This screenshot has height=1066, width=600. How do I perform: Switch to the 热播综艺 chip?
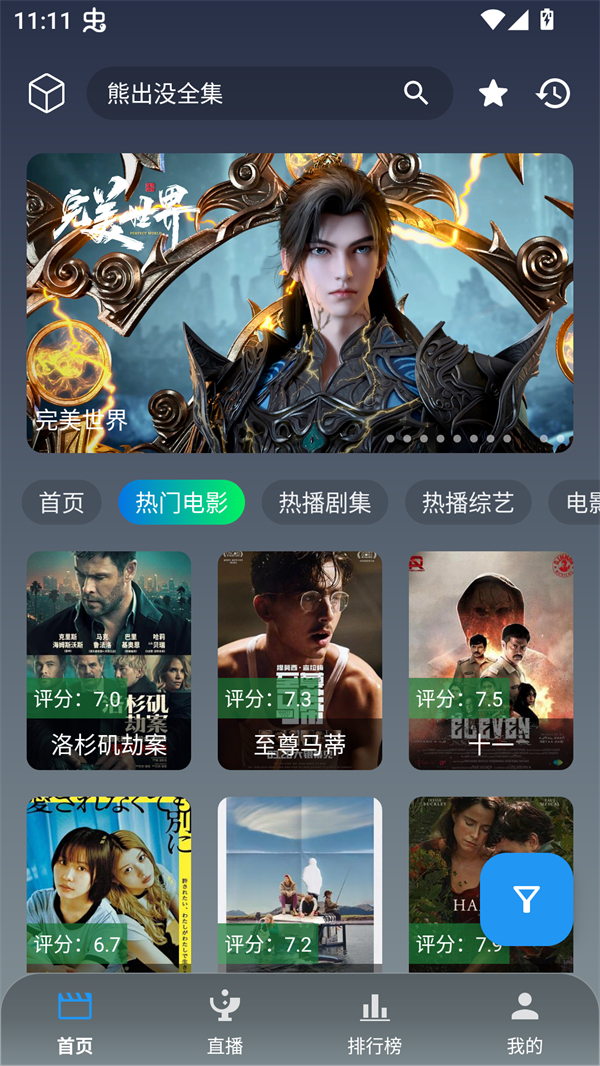pyautogui.click(x=468, y=502)
